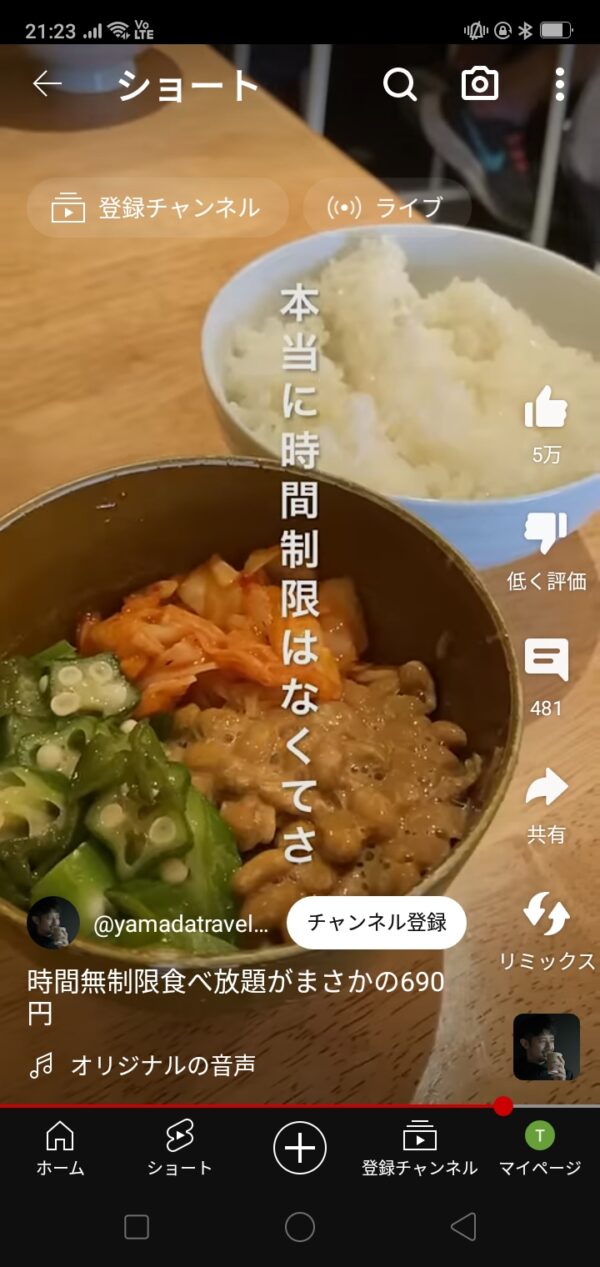Share this Short via 共有
This screenshot has height=1267, width=600.
(x=546, y=787)
